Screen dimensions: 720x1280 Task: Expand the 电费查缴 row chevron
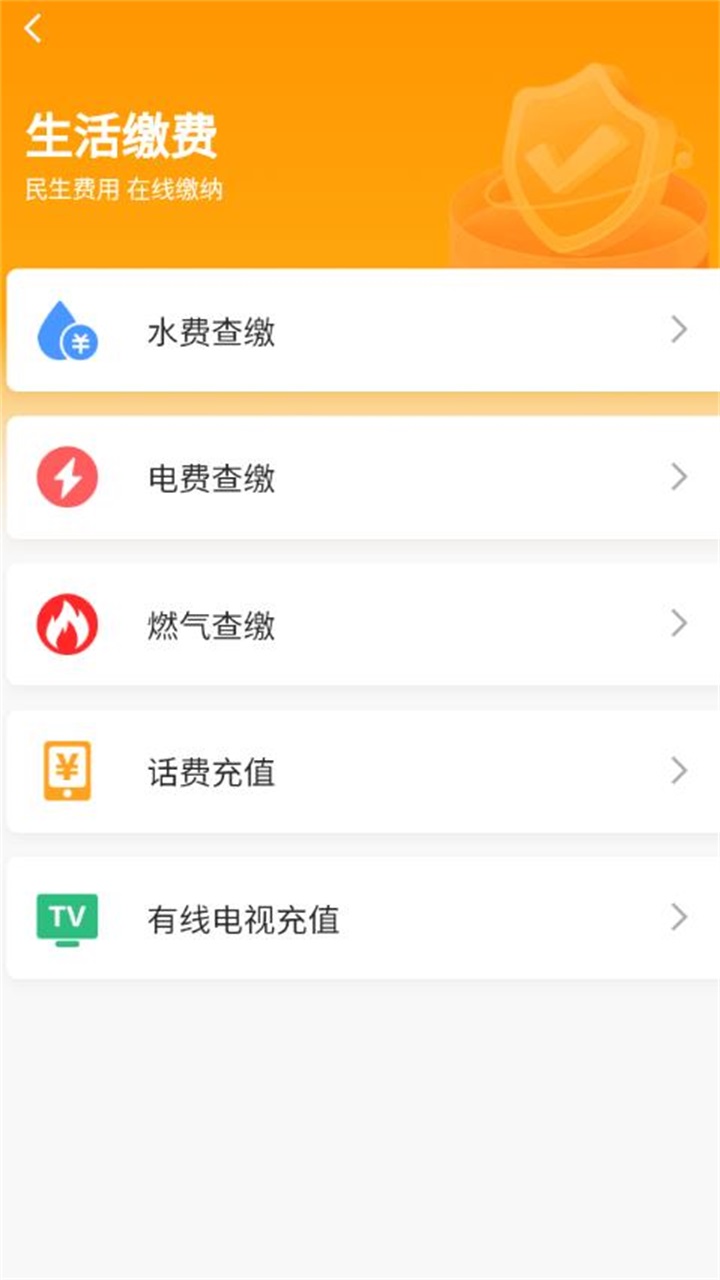pos(679,478)
